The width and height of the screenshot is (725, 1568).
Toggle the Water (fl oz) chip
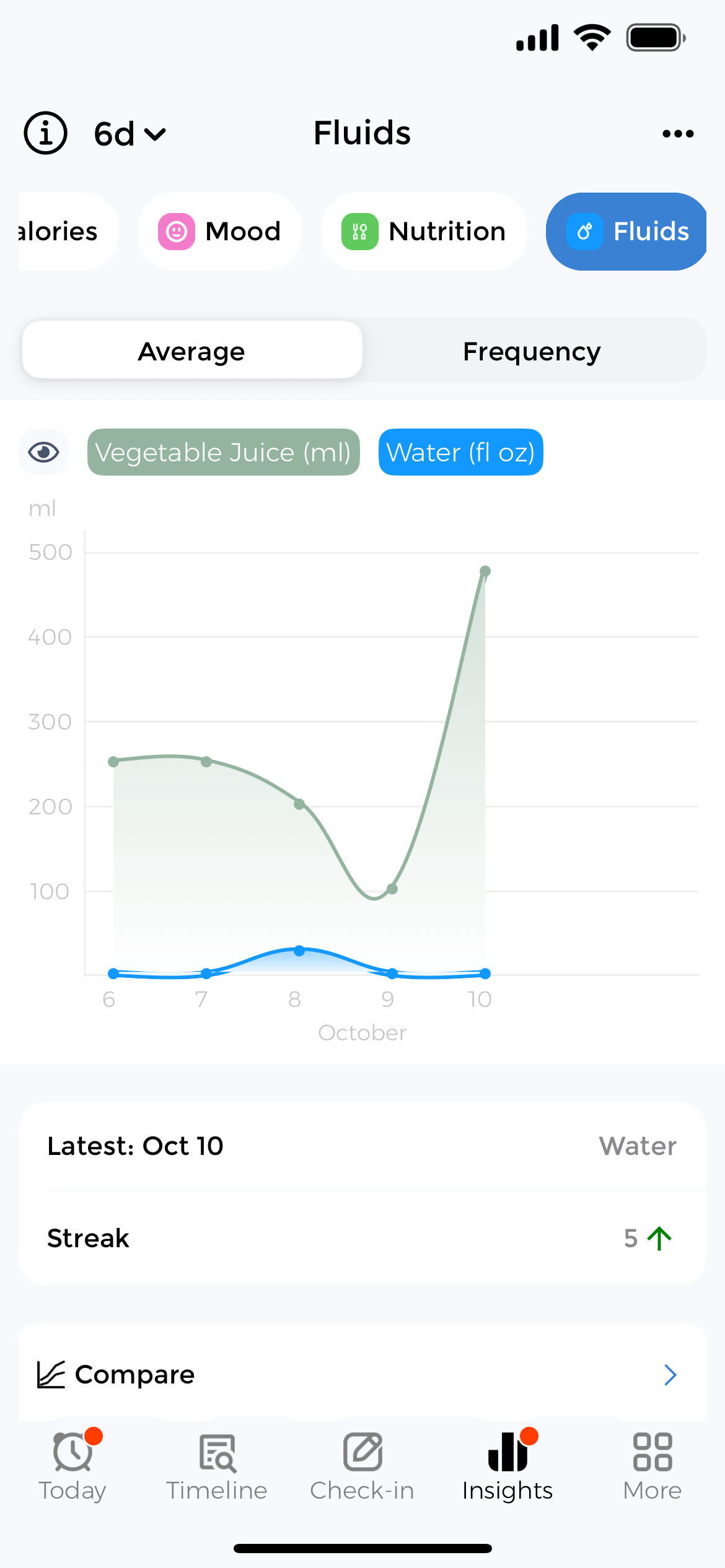460,452
